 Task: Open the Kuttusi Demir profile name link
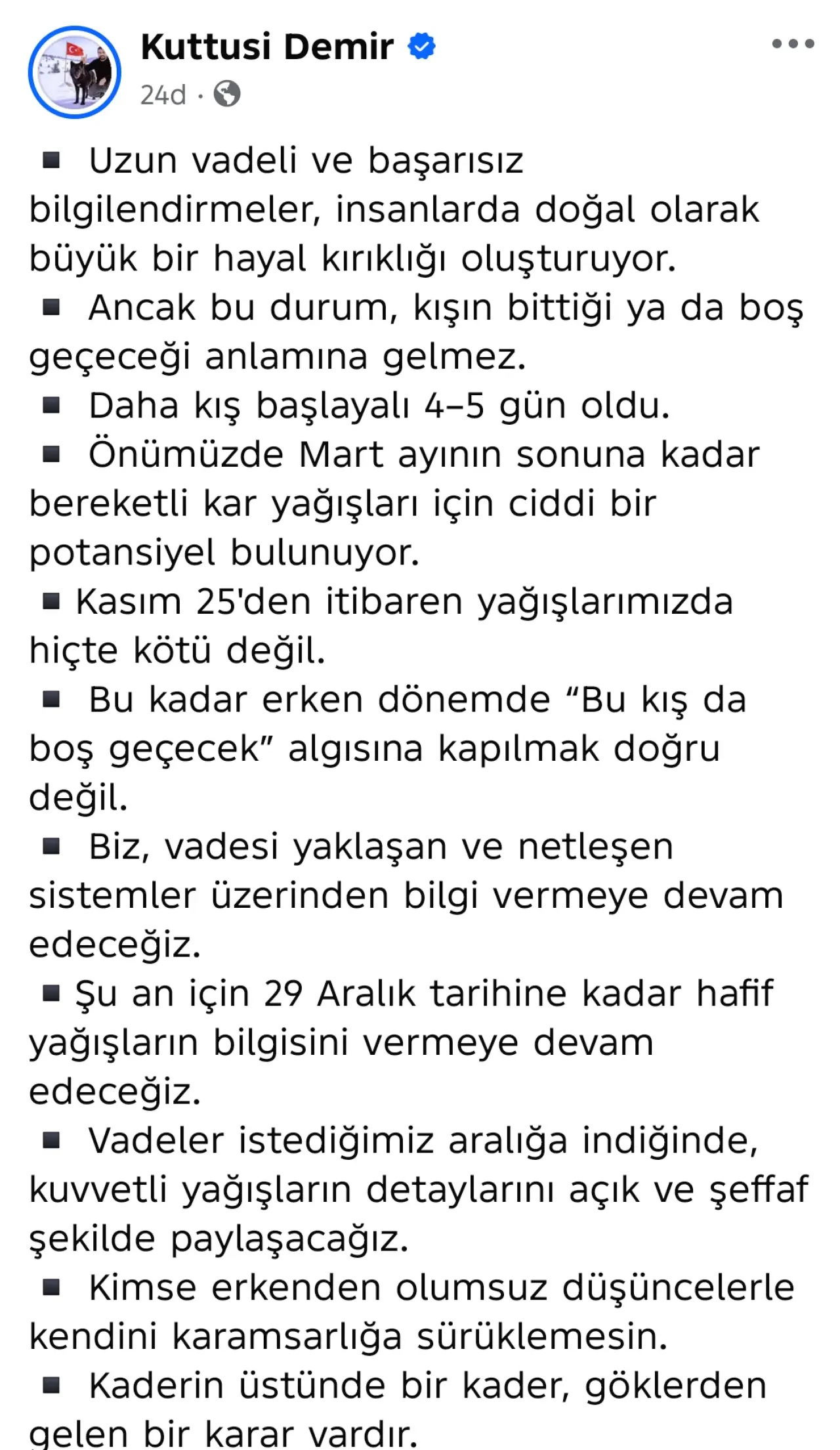tap(266, 47)
